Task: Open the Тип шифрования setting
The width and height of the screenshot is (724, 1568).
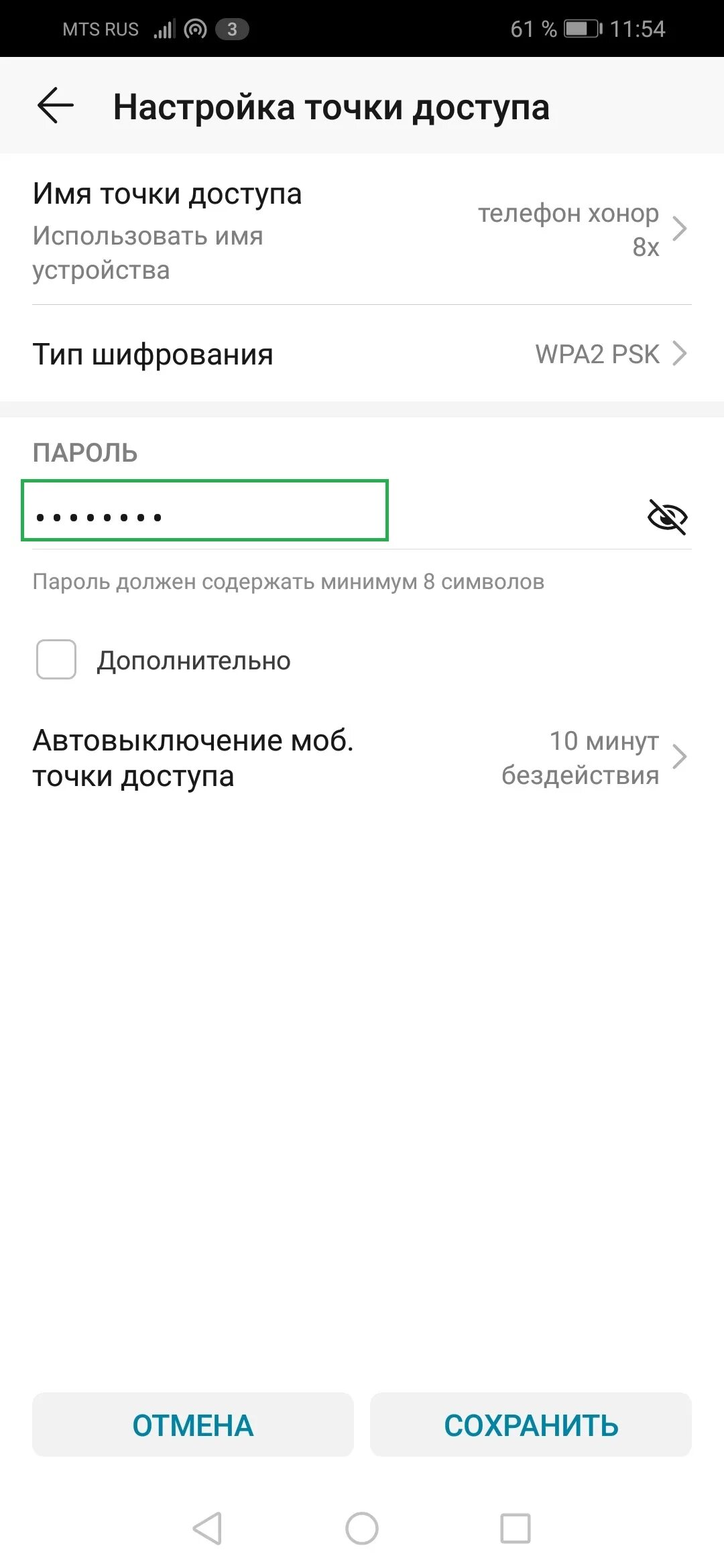Action: [362, 354]
